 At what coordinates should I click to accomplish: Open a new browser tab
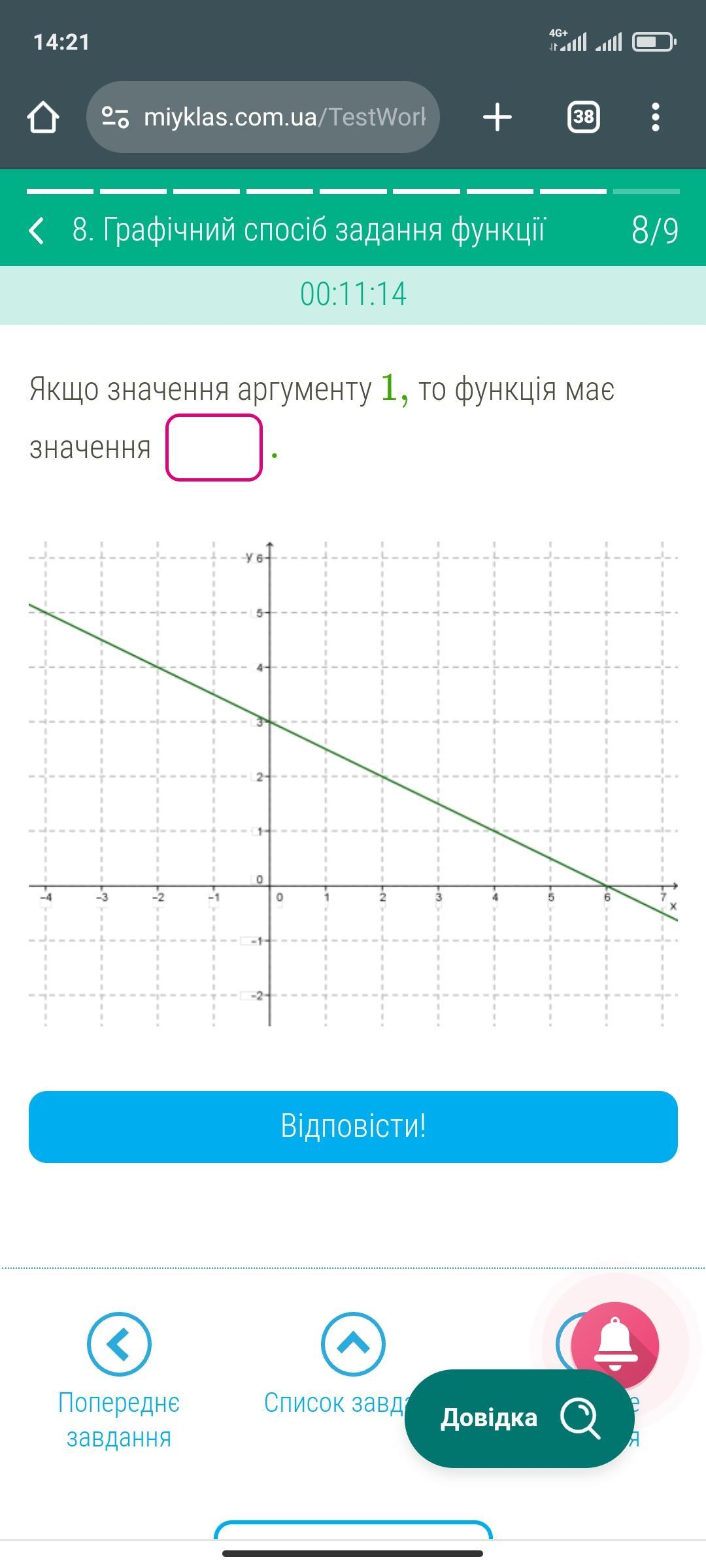[x=497, y=118]
